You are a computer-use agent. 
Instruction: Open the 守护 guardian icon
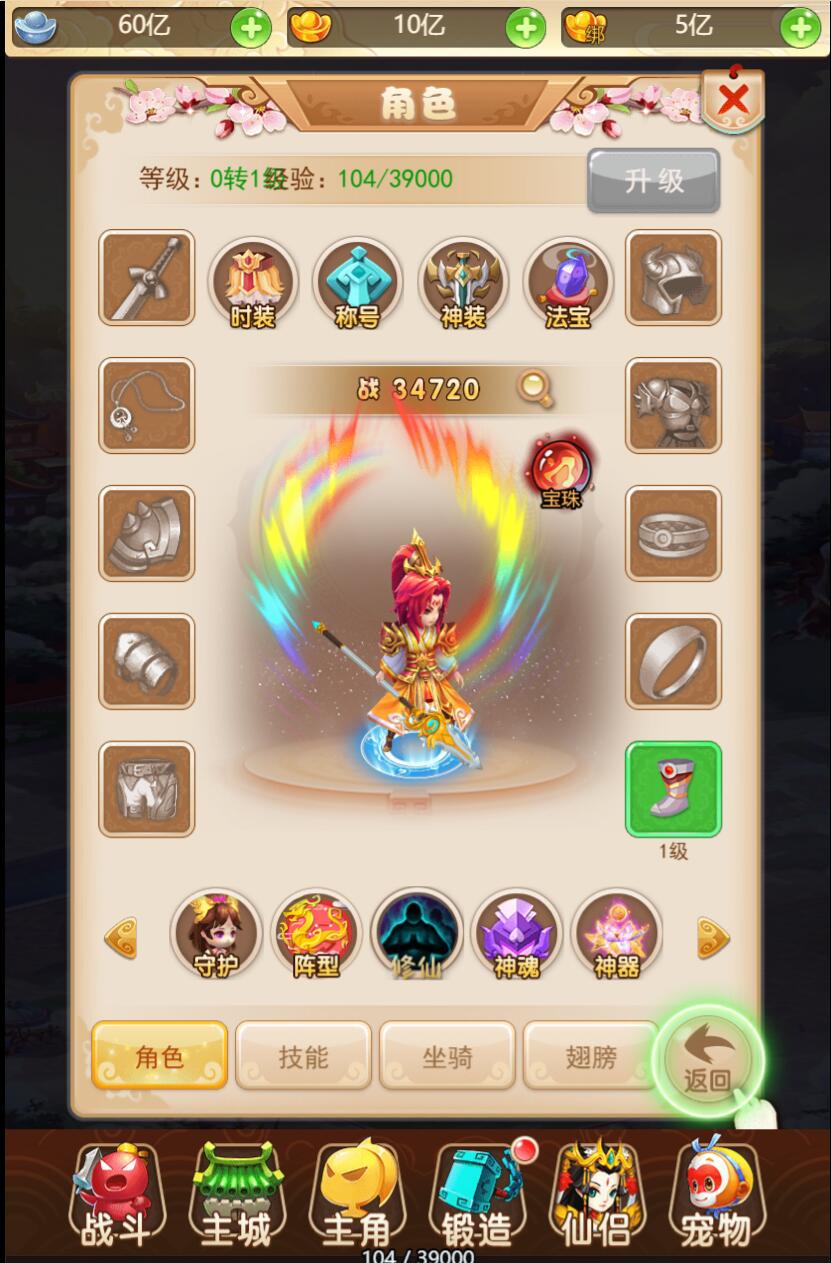coord(216,935)
